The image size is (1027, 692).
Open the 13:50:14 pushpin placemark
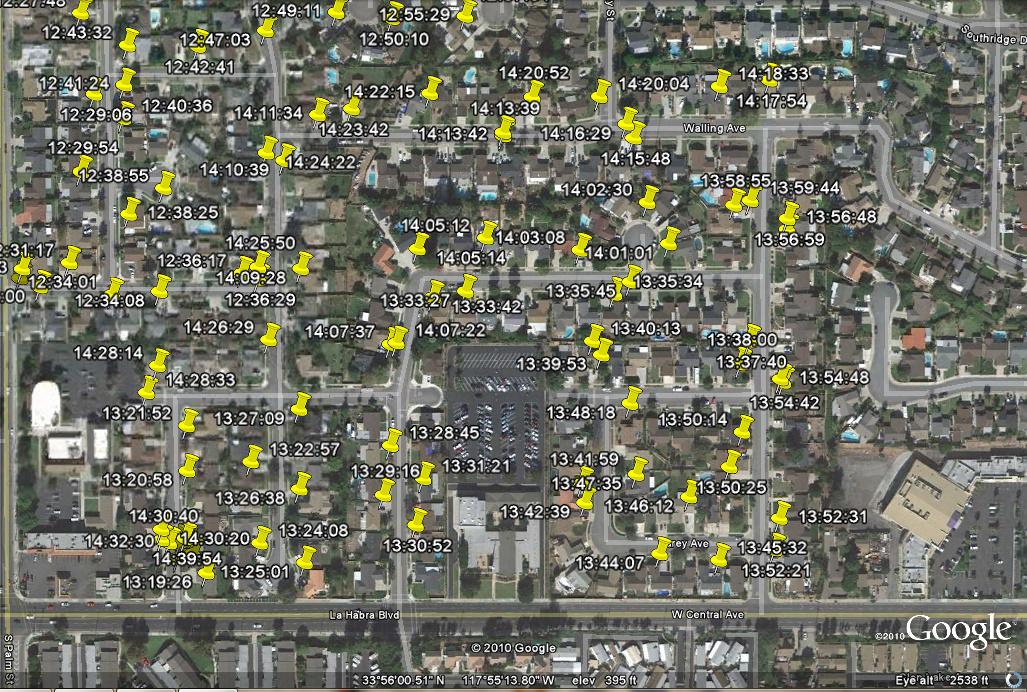coord(743,429)
